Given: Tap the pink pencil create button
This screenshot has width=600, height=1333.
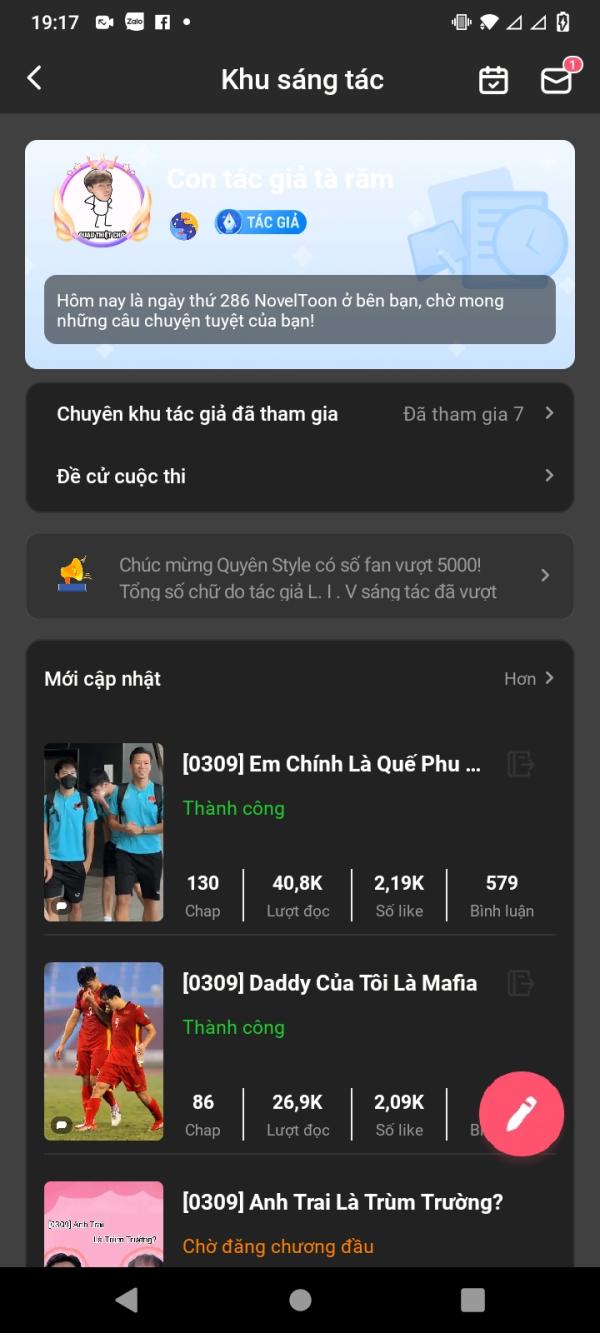Looking at the screenshot, I should [x=521, y=1114].
